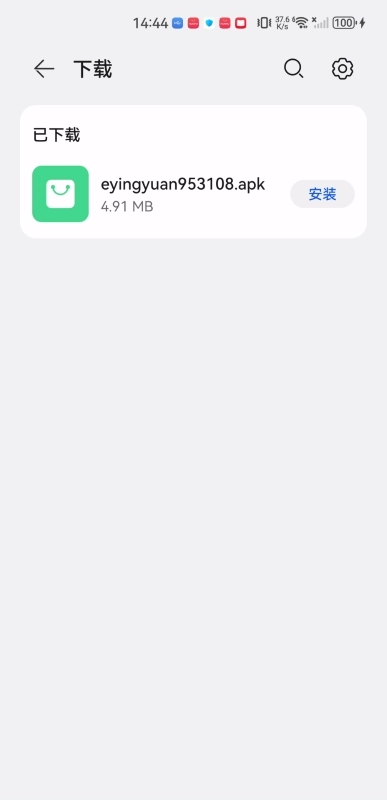This screenshot has height=800, width=387.
Task: Open the eyingyuan953108.apk download entry
Action: [193, 194]
